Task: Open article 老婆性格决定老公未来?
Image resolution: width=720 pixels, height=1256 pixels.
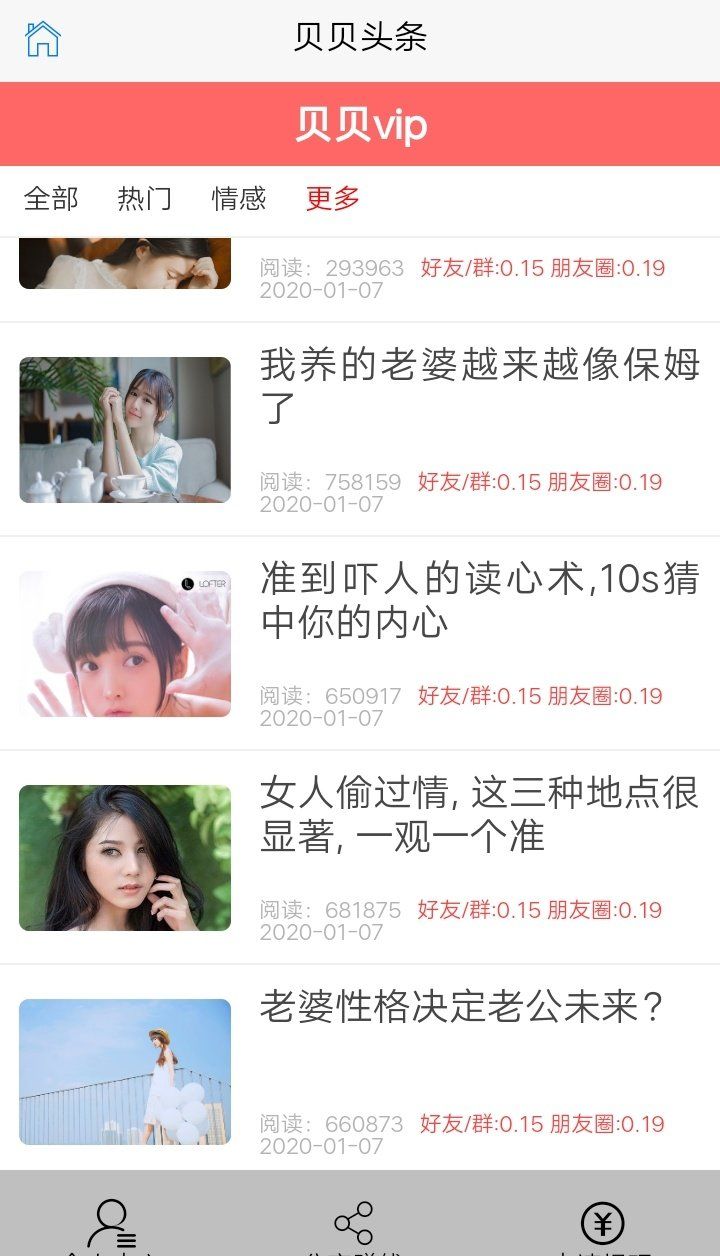Action: pos(462,1008)
